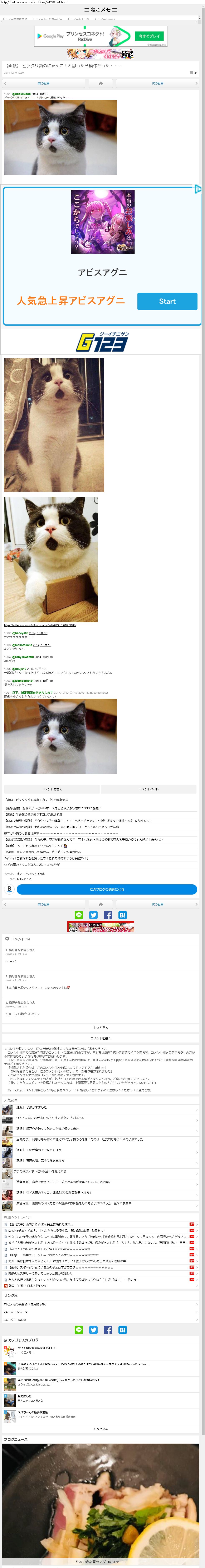
Task: Open the ねこメモの裏台帳 (専用過去ログ) link row
Action: (x=101, y=1304)
